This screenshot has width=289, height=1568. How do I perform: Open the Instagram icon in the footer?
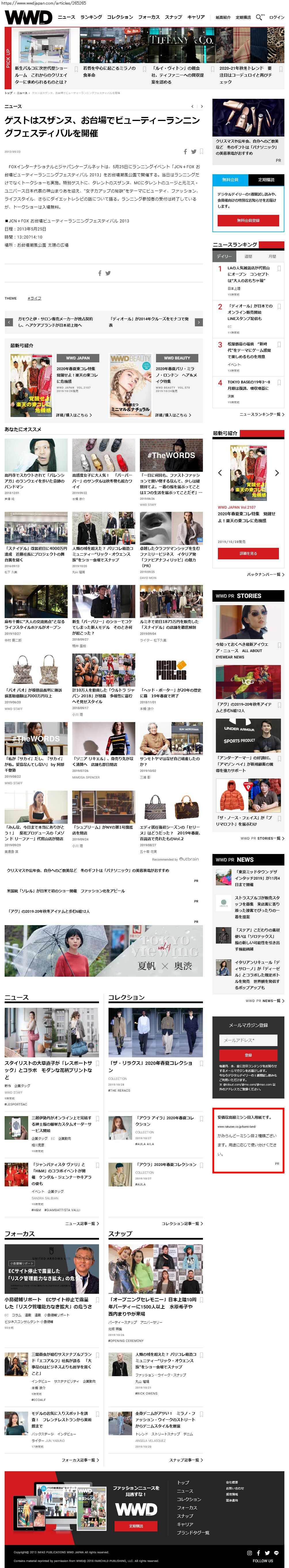click(x=250, y=1553)
